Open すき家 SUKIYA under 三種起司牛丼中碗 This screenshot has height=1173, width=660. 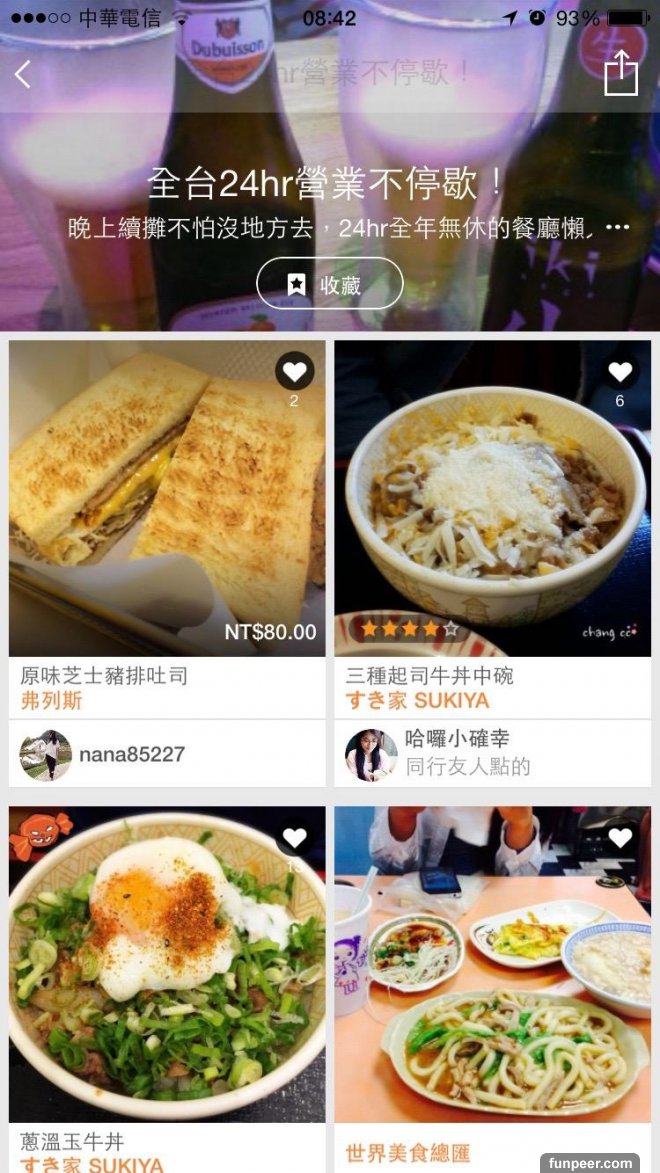point(417,701)
